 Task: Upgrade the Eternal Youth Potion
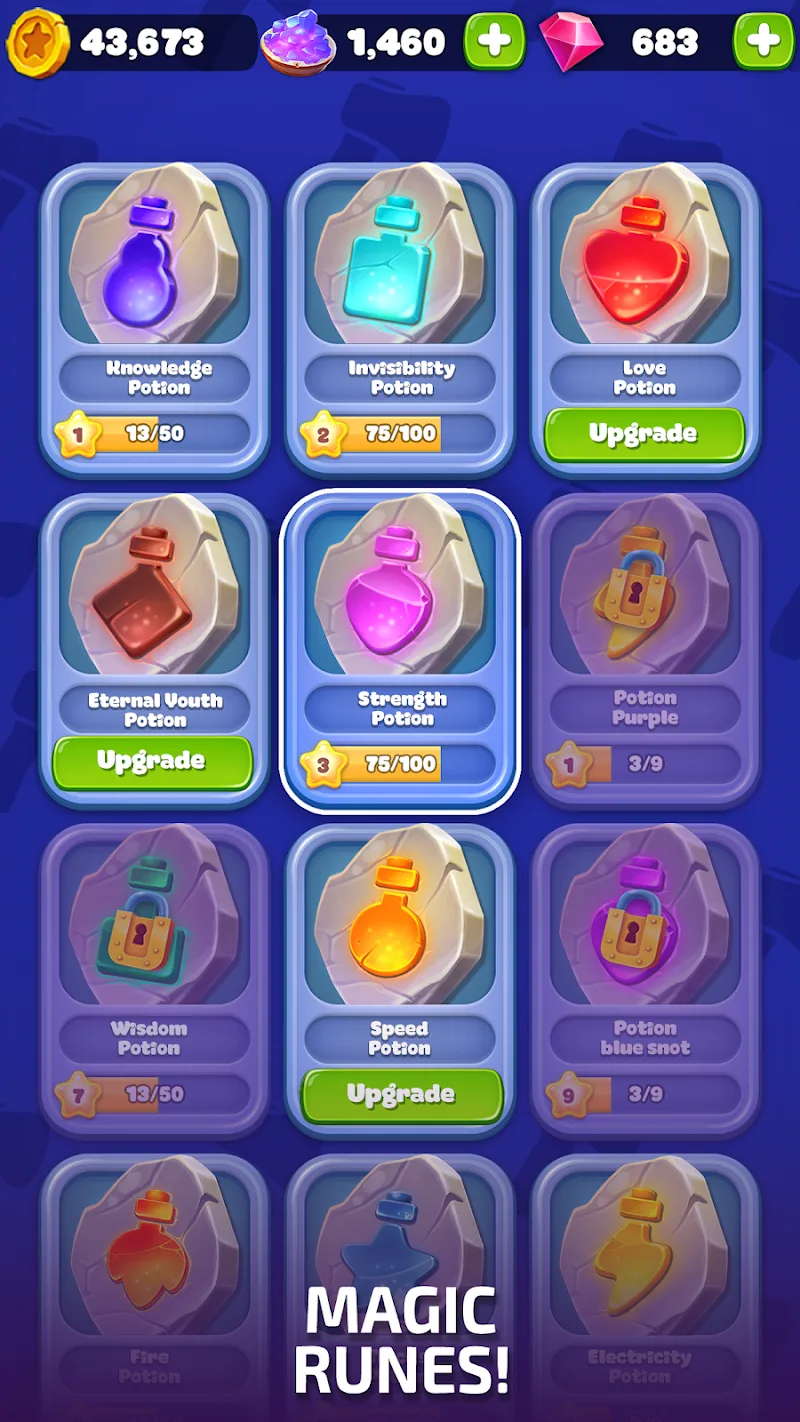coord(153,762)
